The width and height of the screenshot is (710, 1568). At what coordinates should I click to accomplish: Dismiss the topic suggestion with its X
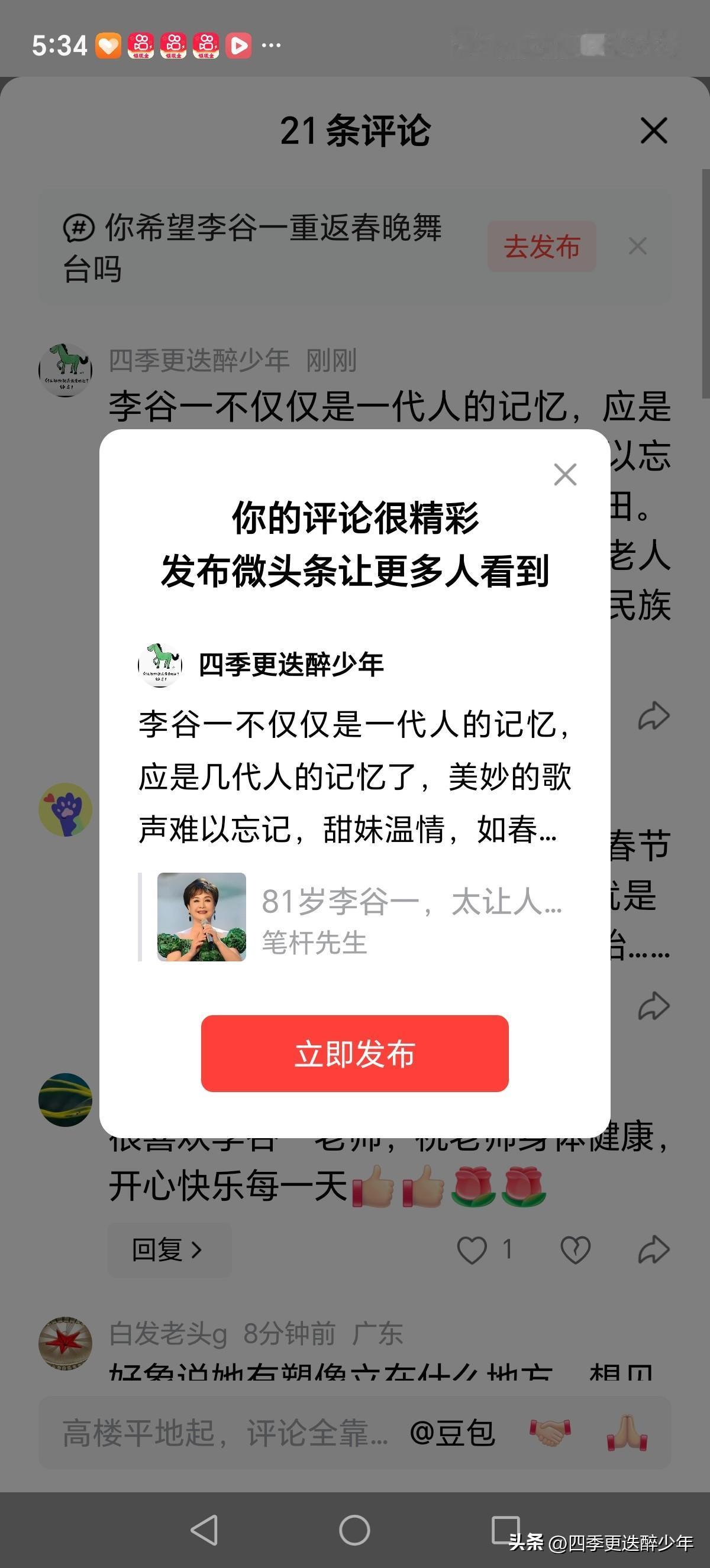tap(638, 247)
